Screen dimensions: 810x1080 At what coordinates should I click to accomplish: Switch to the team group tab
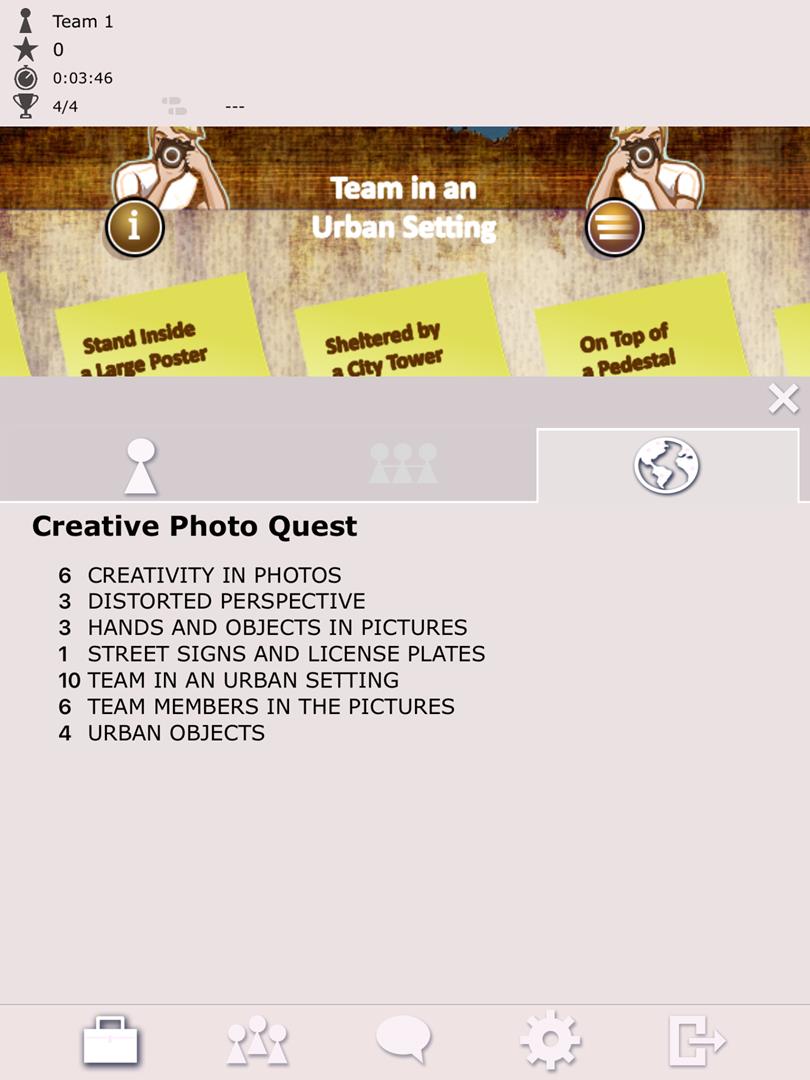coord(403,465)
